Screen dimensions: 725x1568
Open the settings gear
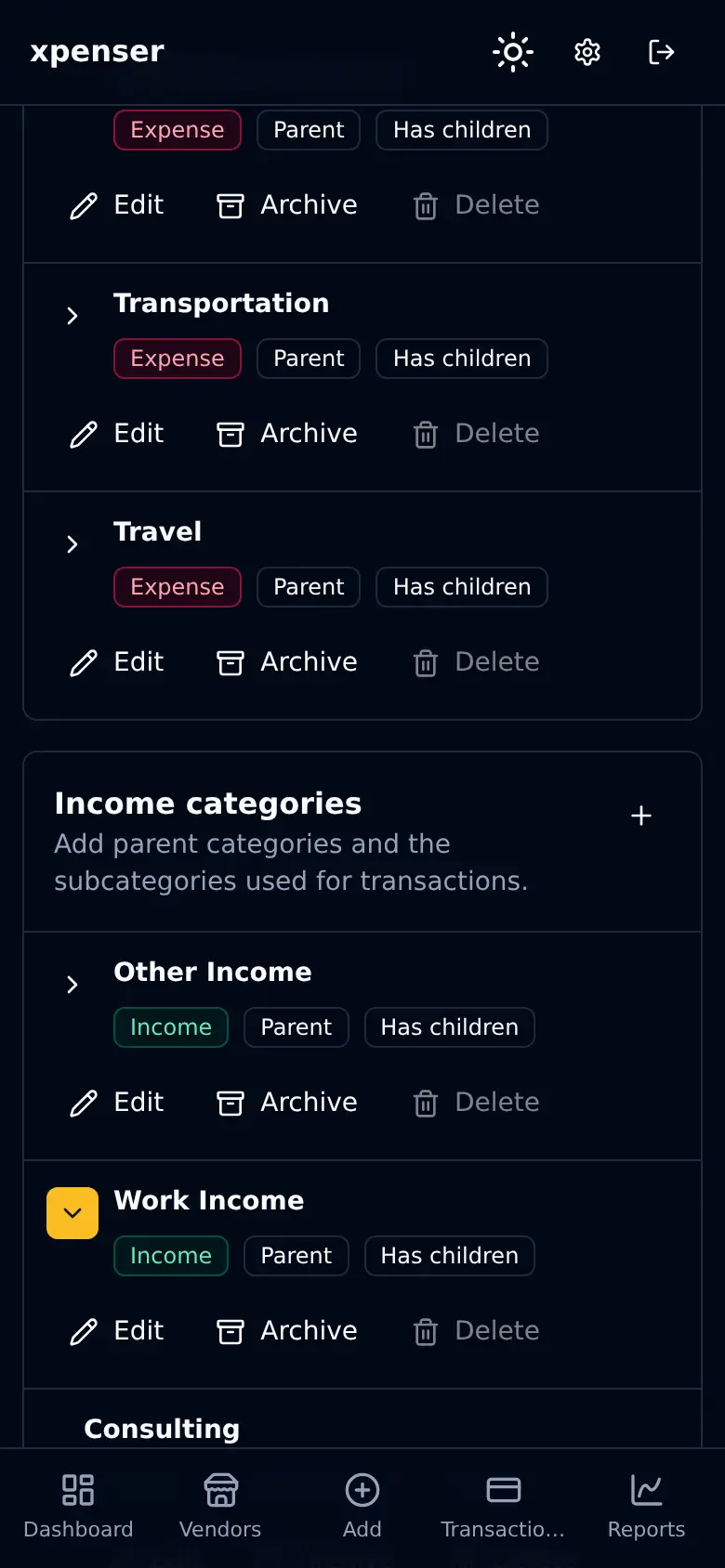(587, 52)
